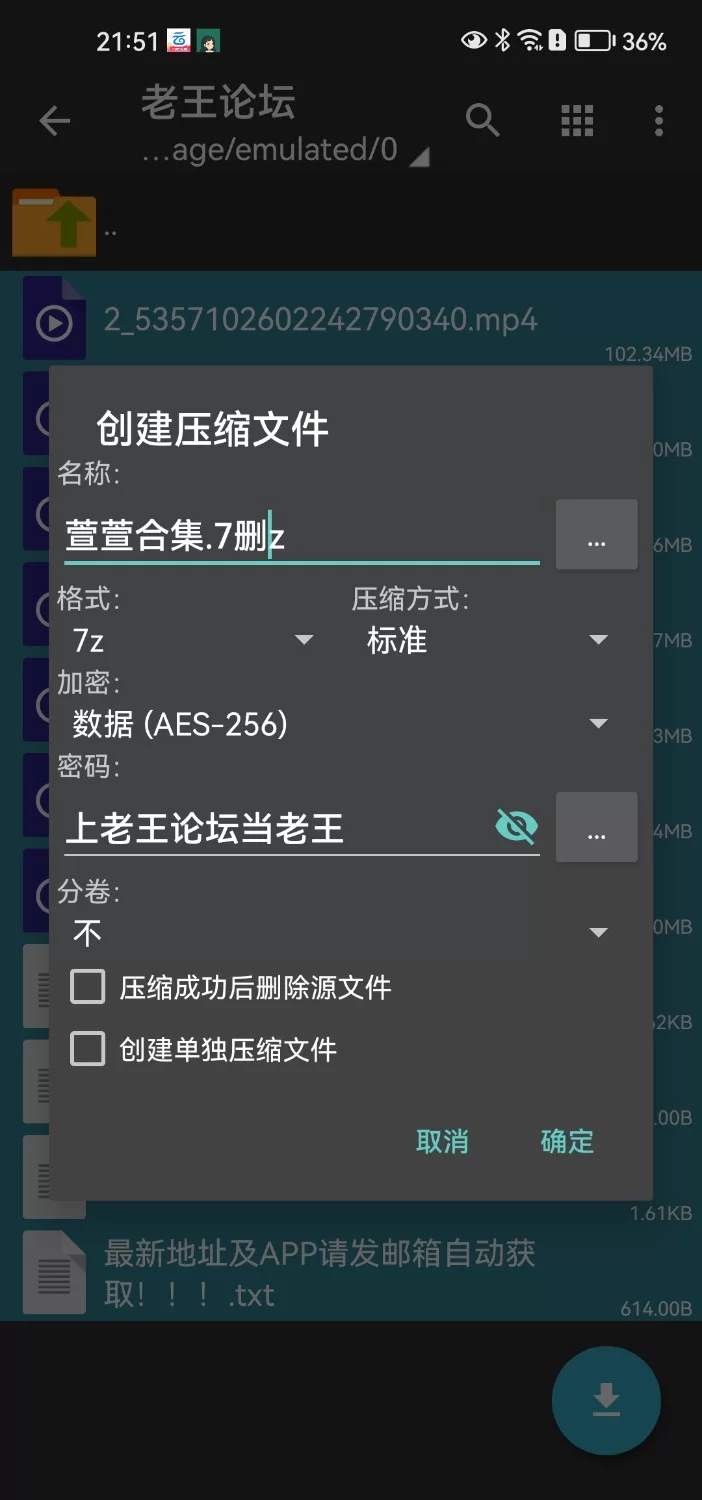This screenshot has width=702, height=1500.
Task: Open the 加密 数据 (AES-256) dropdown
Action: pos(340,724)
